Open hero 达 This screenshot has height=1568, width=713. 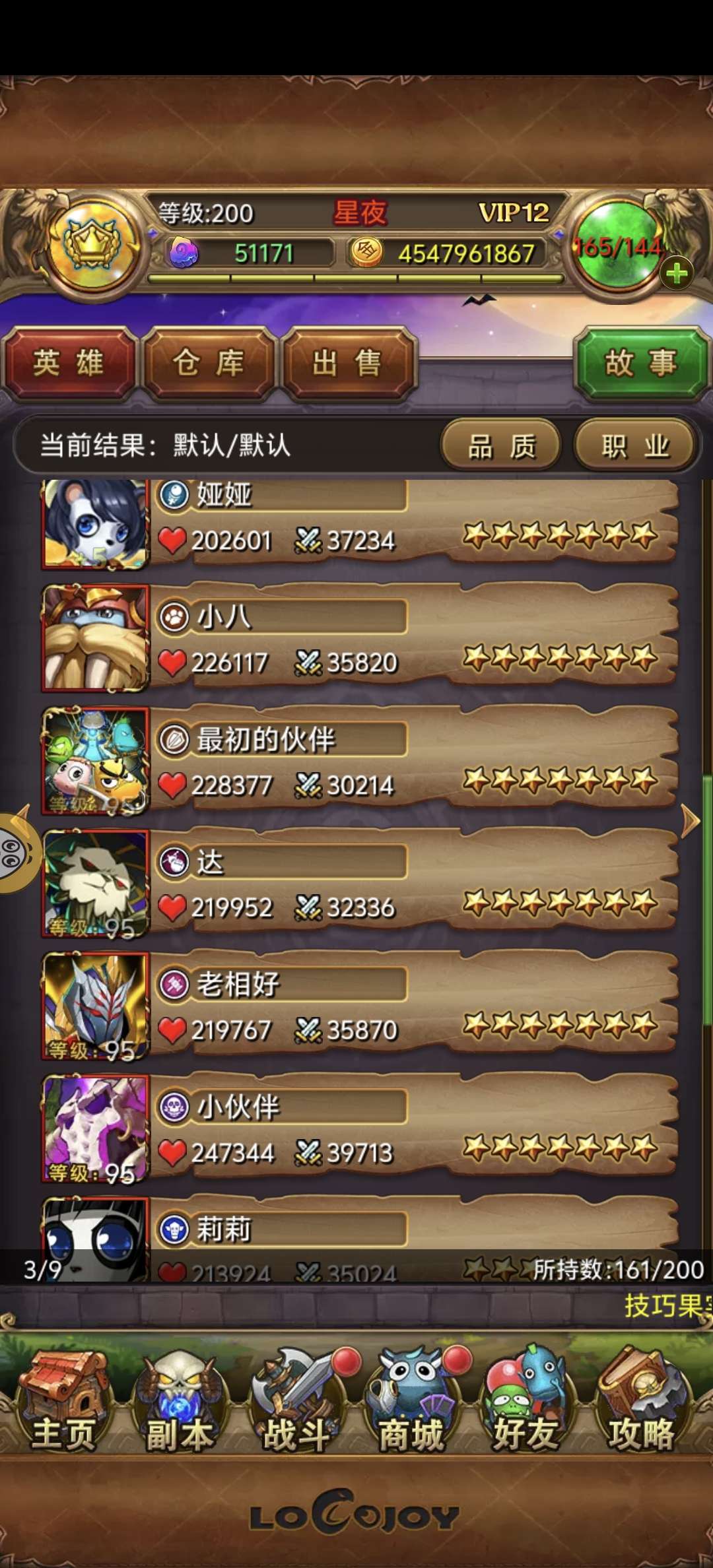pos(360,883)
